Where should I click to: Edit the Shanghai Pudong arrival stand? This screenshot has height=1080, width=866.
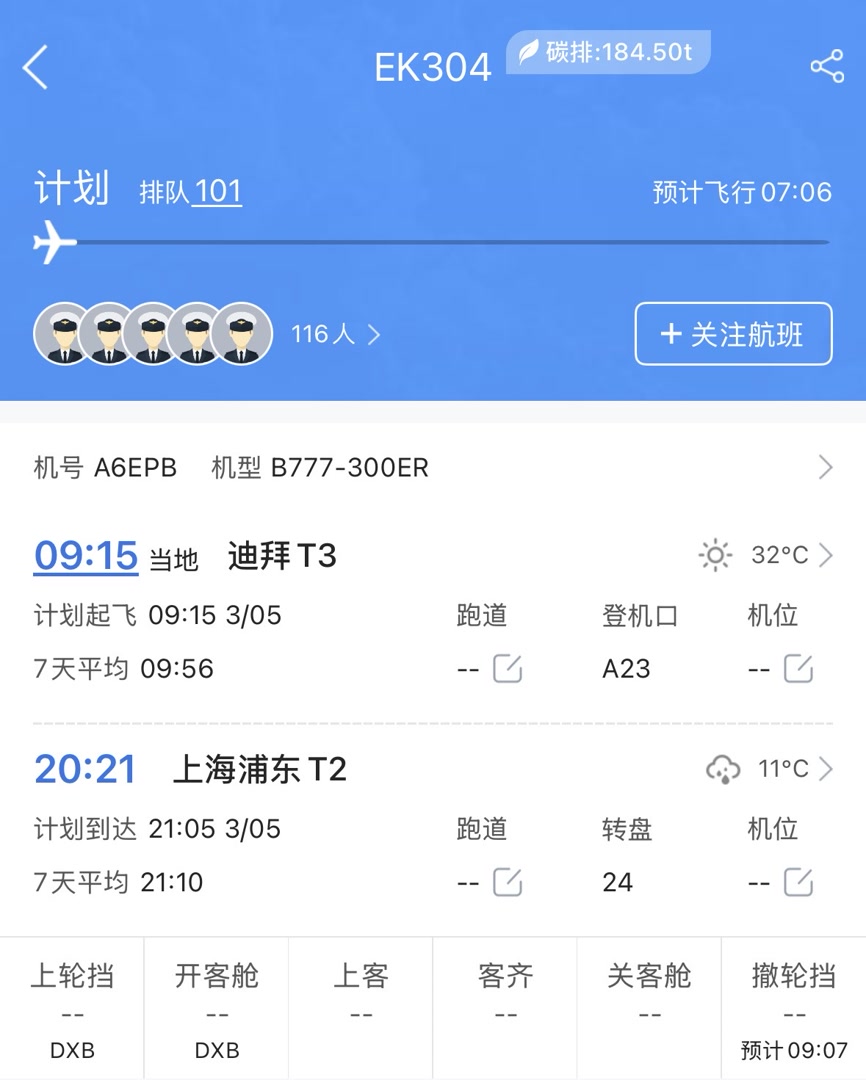[798, 882]
